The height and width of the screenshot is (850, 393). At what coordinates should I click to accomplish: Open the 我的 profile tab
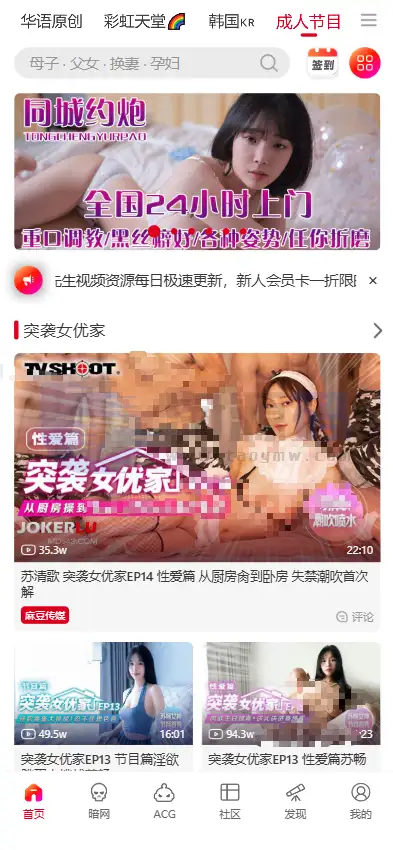[360, 801]
